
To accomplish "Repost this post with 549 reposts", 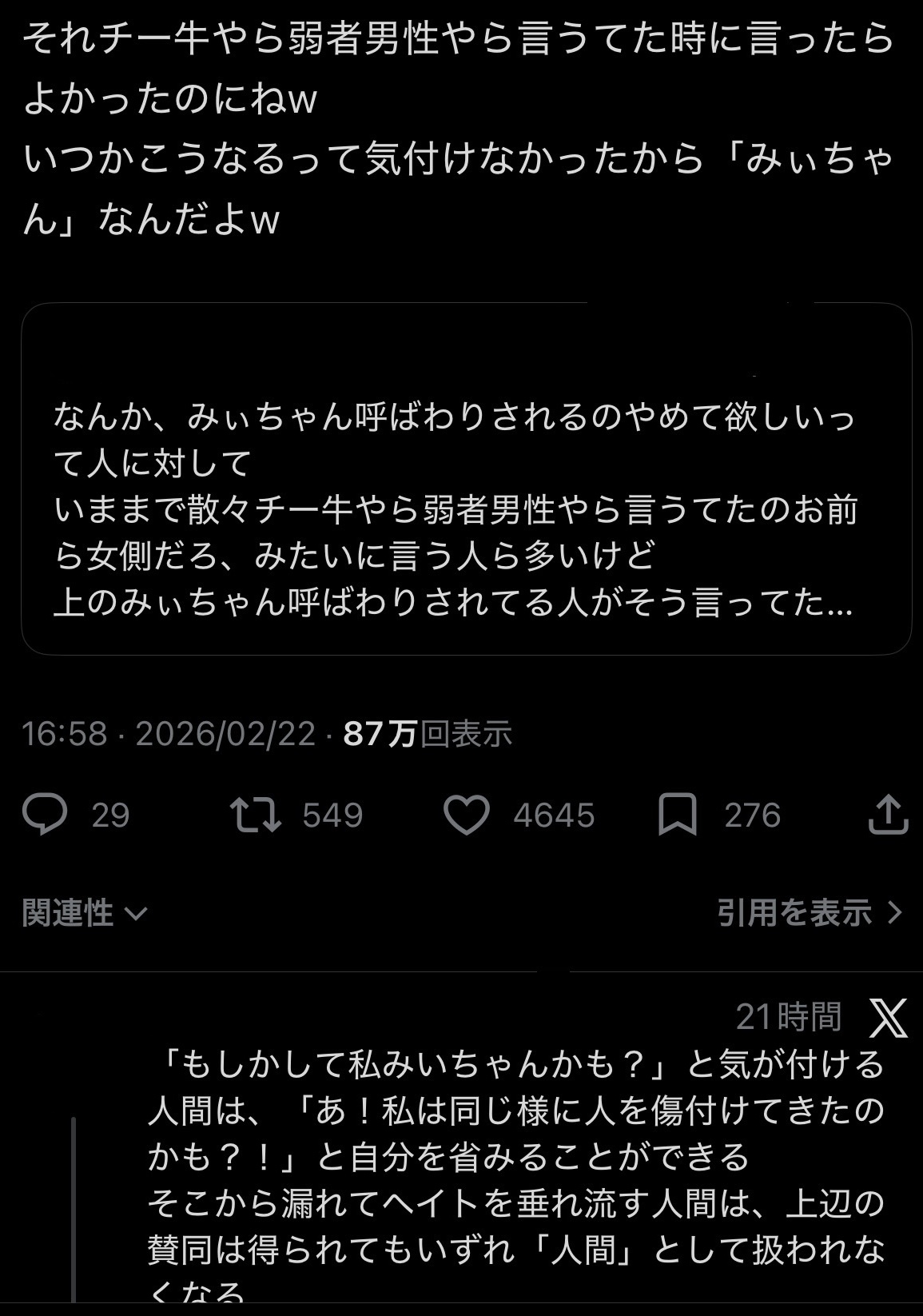I will tap(255, 815).
